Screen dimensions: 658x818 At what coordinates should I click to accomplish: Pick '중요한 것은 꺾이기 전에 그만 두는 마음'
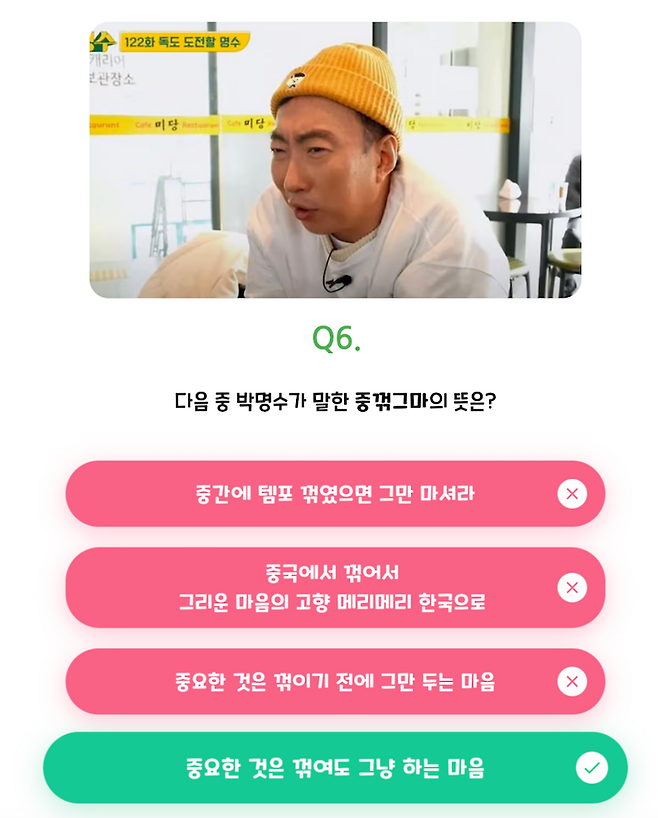[x=334, y=682]
